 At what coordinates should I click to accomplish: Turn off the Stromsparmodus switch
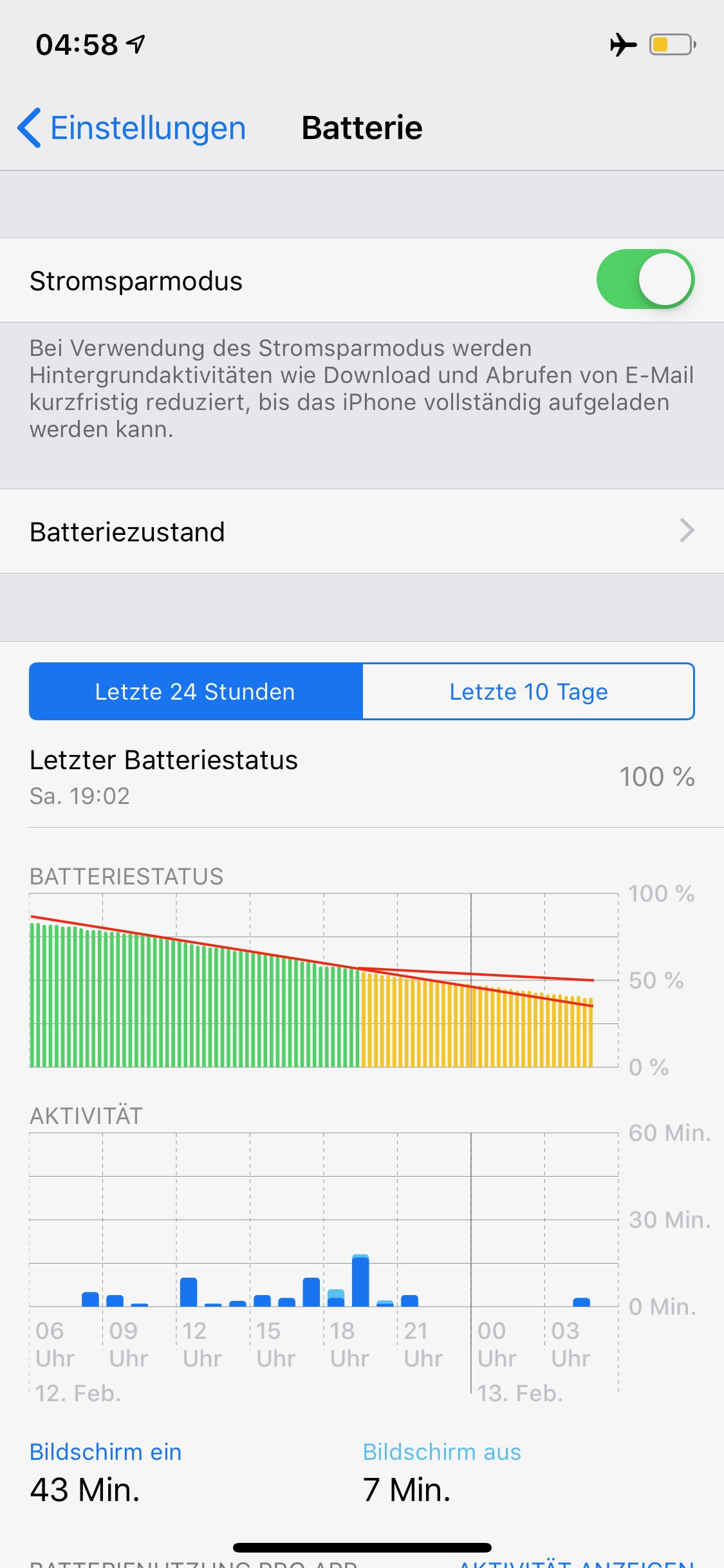pyautogui.click(x=645, y=280)
